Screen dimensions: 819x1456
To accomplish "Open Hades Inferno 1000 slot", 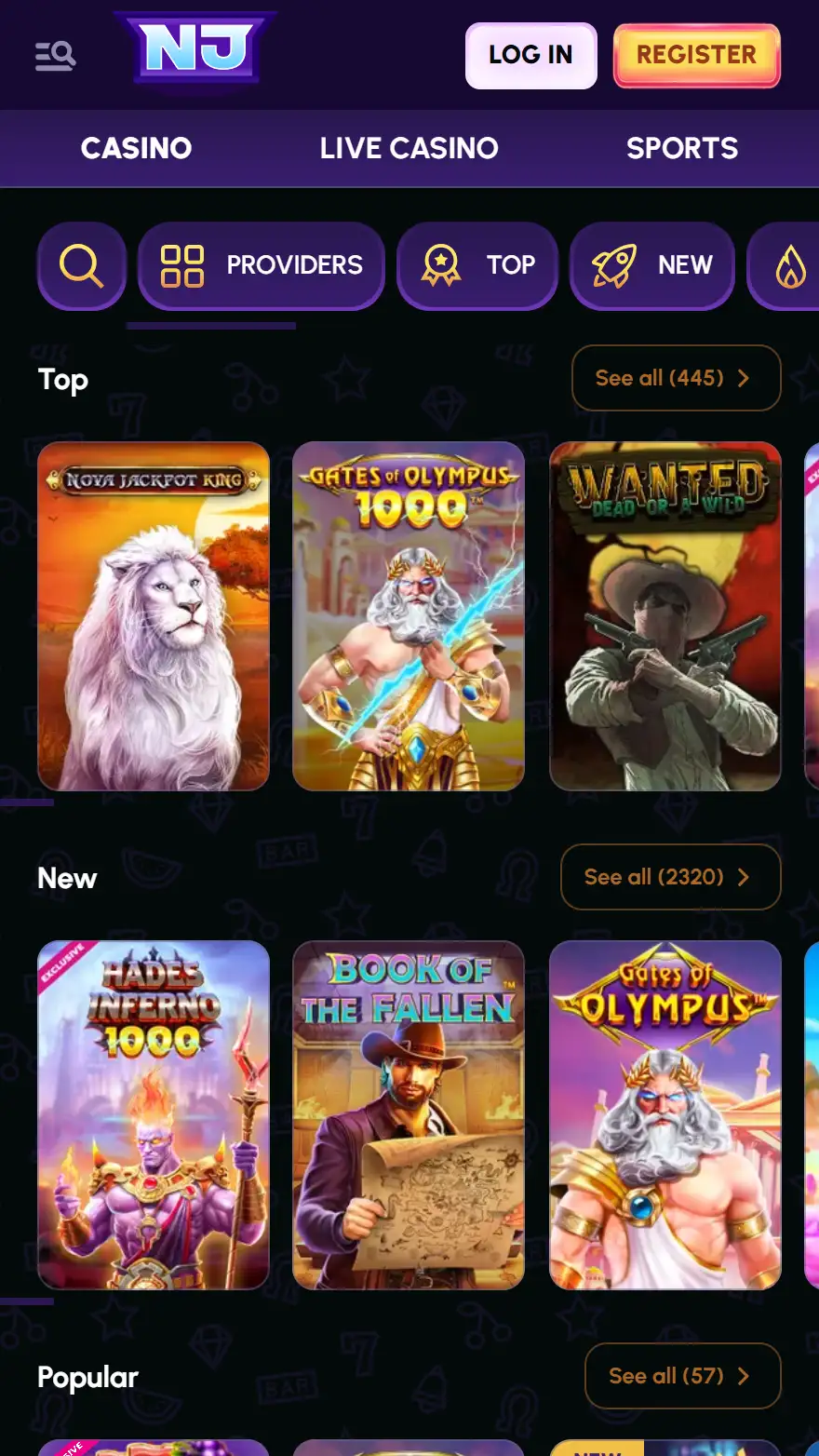I will pyautogui.click(x=153, y=1114).
